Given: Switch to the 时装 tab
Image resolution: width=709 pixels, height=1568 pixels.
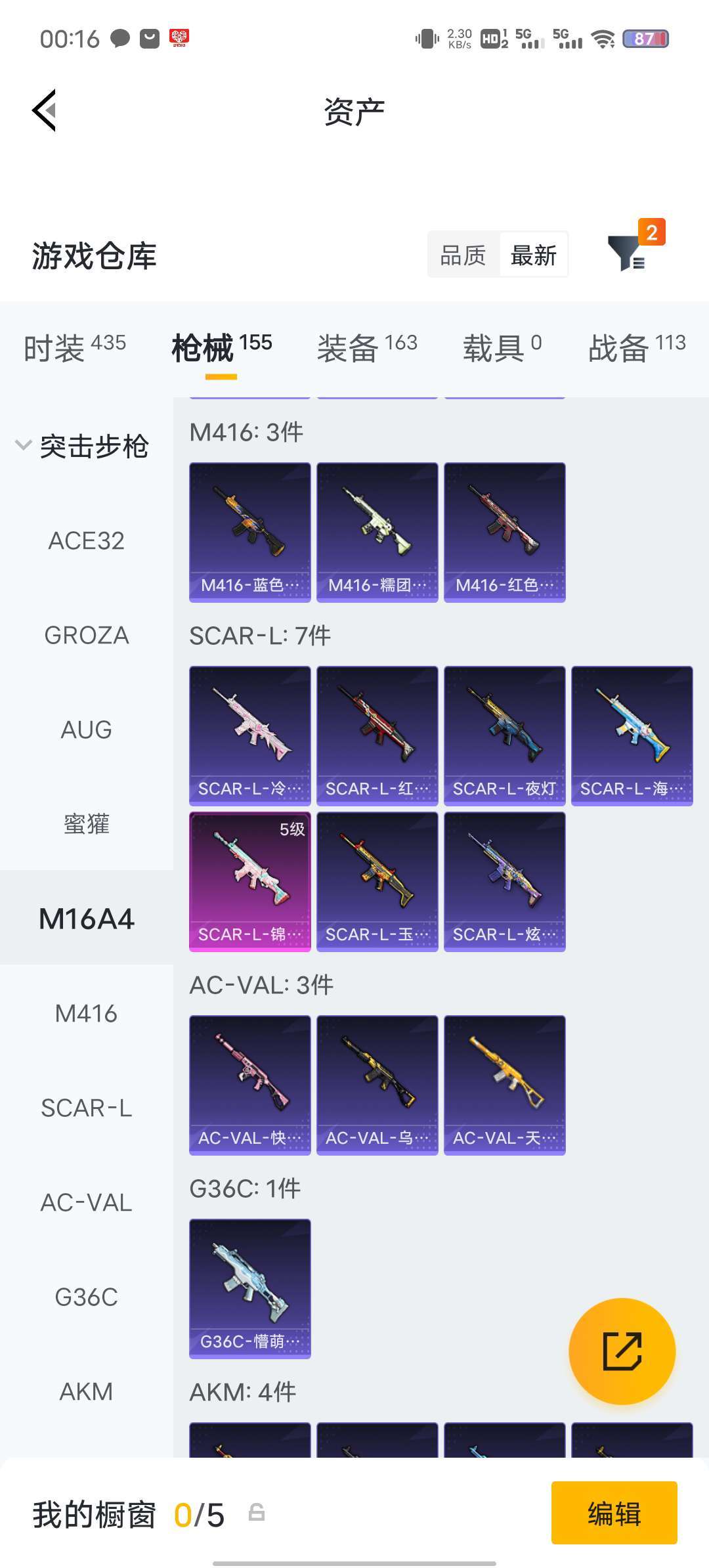Looking at the screenshot, I should [74, 347].
